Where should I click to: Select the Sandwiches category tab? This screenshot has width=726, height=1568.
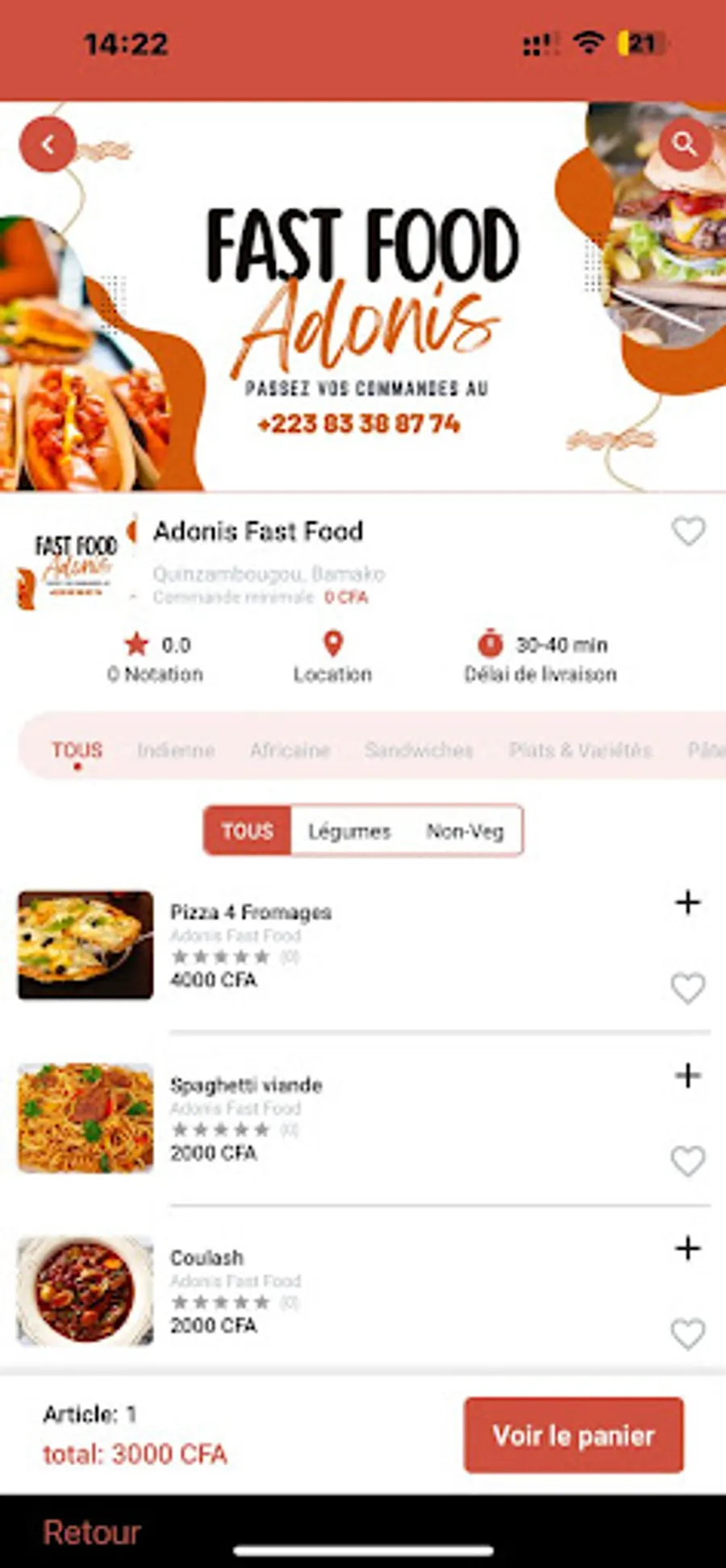(418, 750)
